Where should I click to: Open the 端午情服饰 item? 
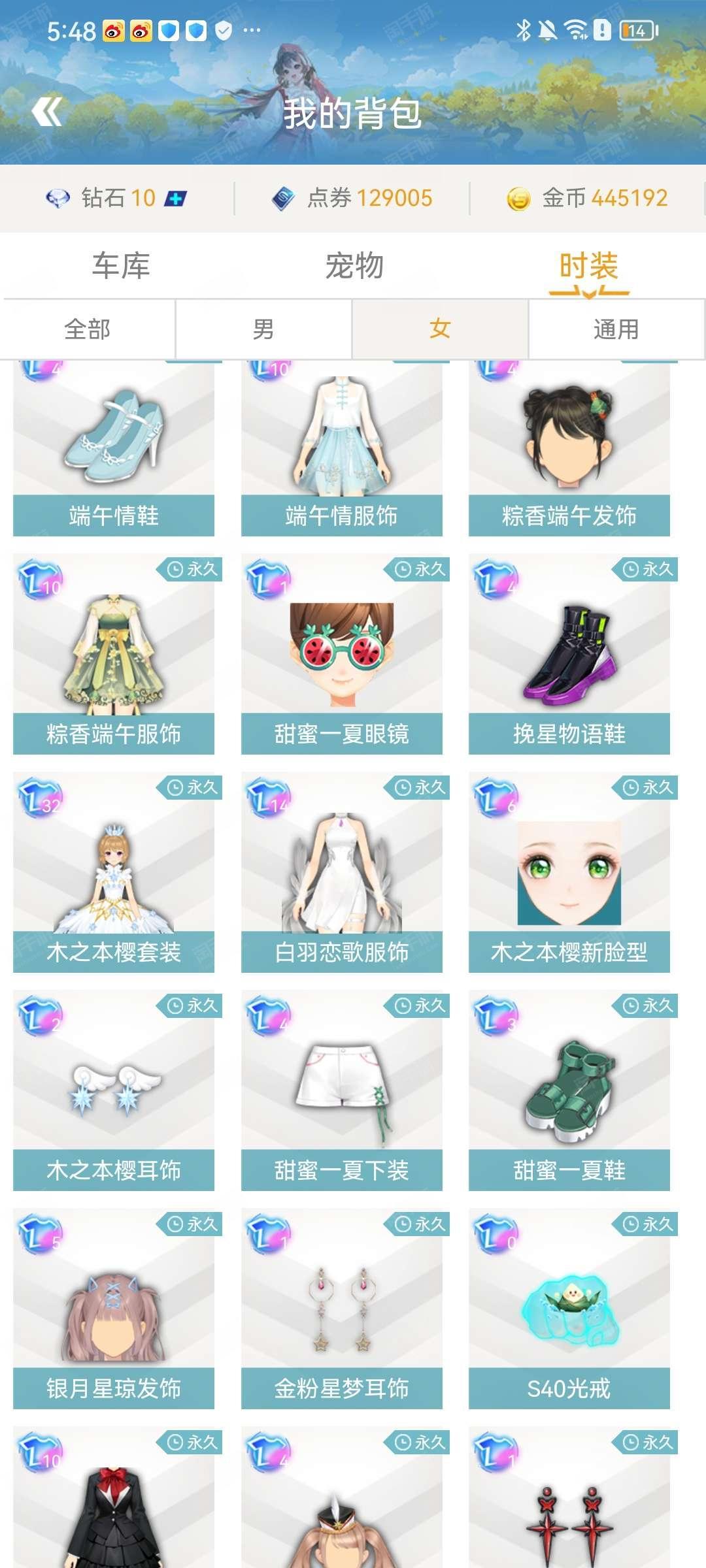[342, 449]
